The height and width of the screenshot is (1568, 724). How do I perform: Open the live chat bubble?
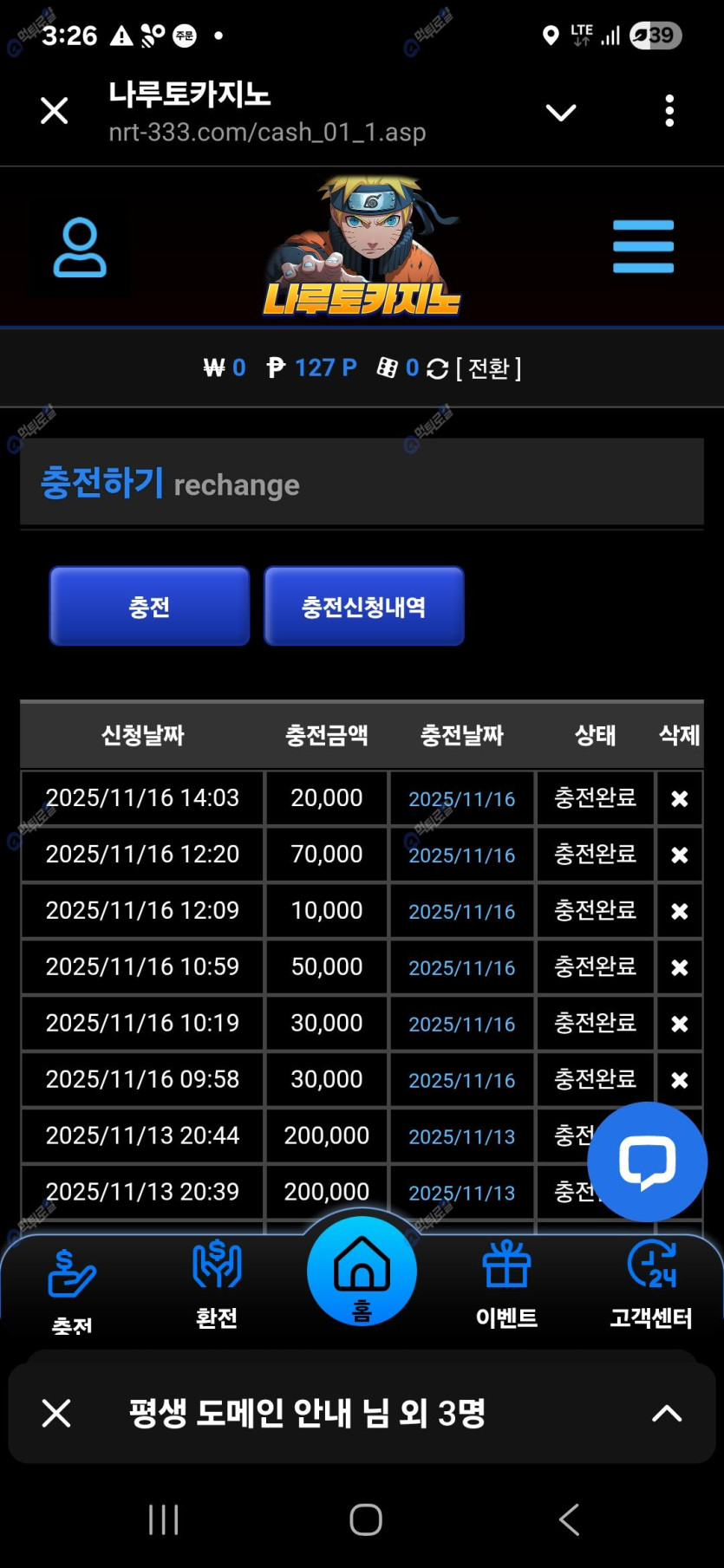(x=647, y=1161)
